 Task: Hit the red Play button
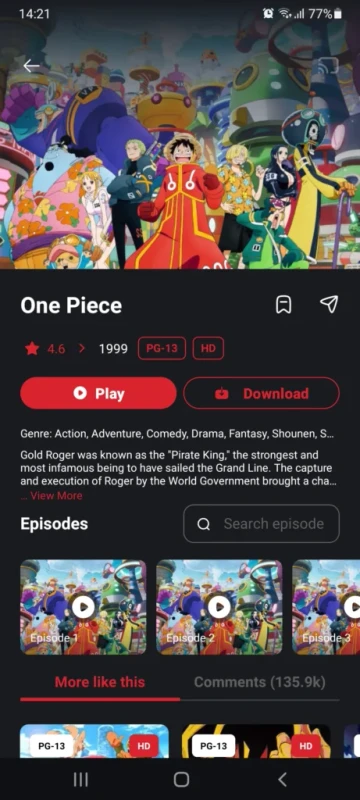(98, 393)
